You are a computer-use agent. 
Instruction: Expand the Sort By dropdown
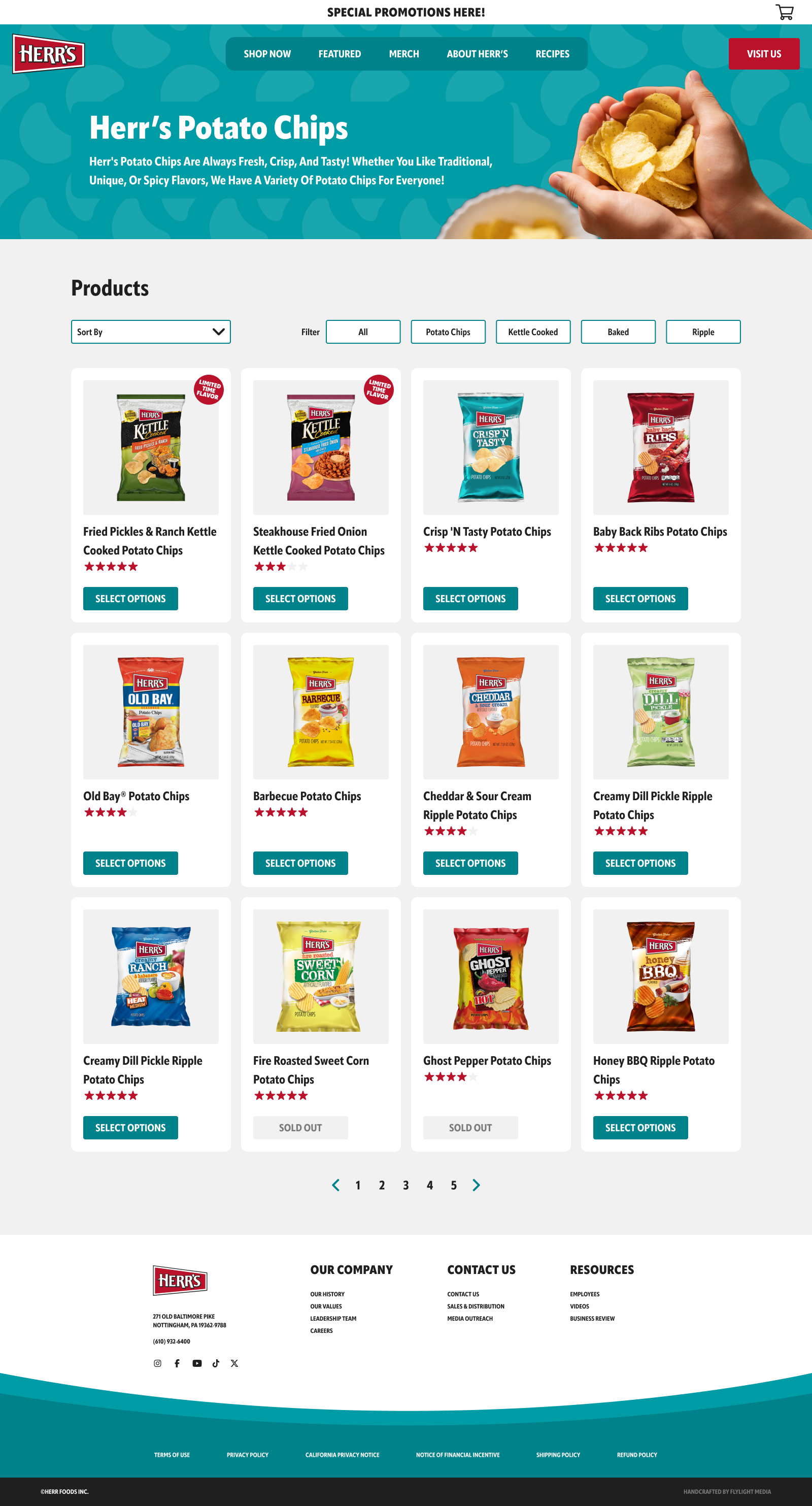(151, 332)
